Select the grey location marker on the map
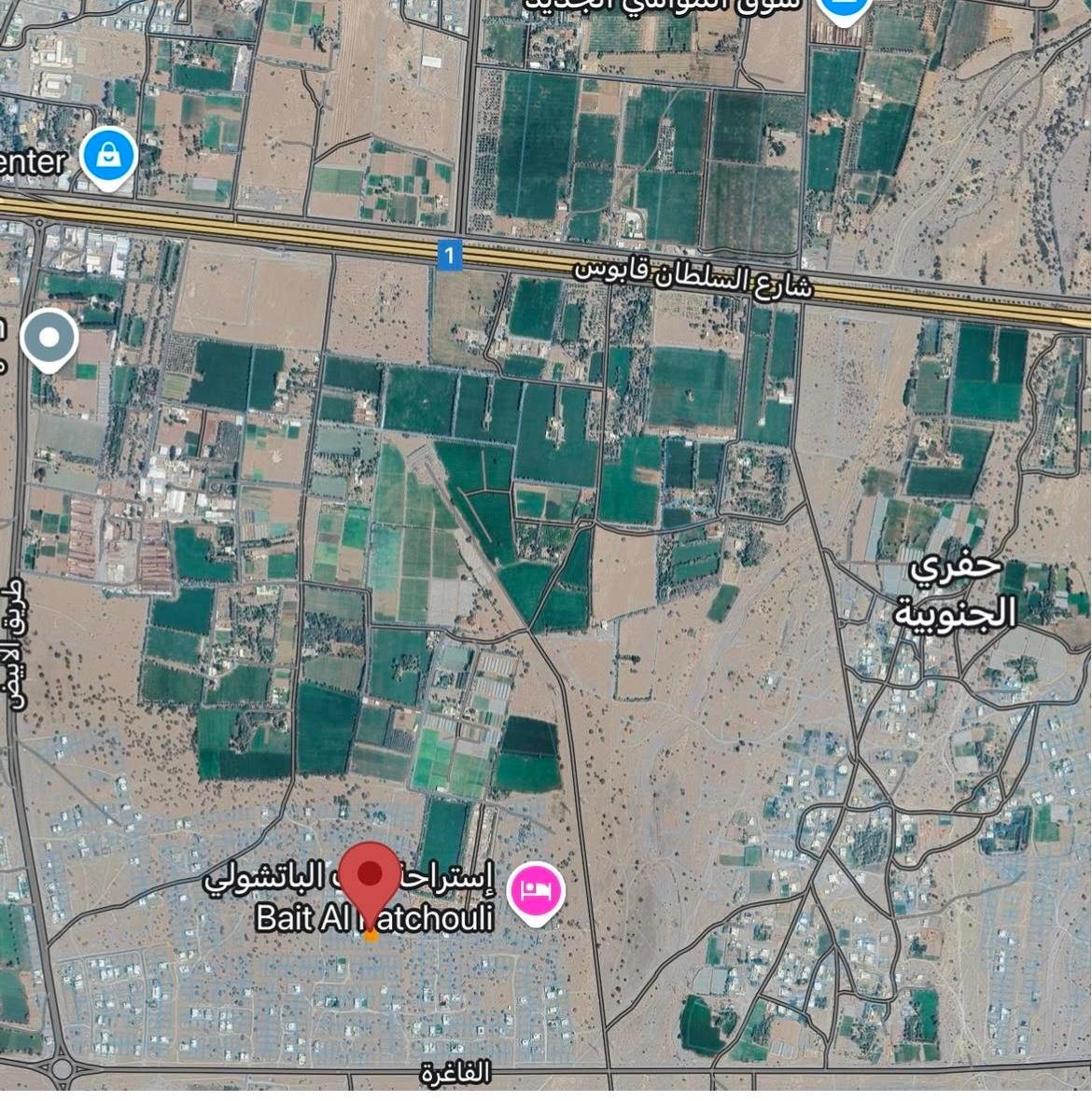 pyautogui.click(x=49, y=339)
